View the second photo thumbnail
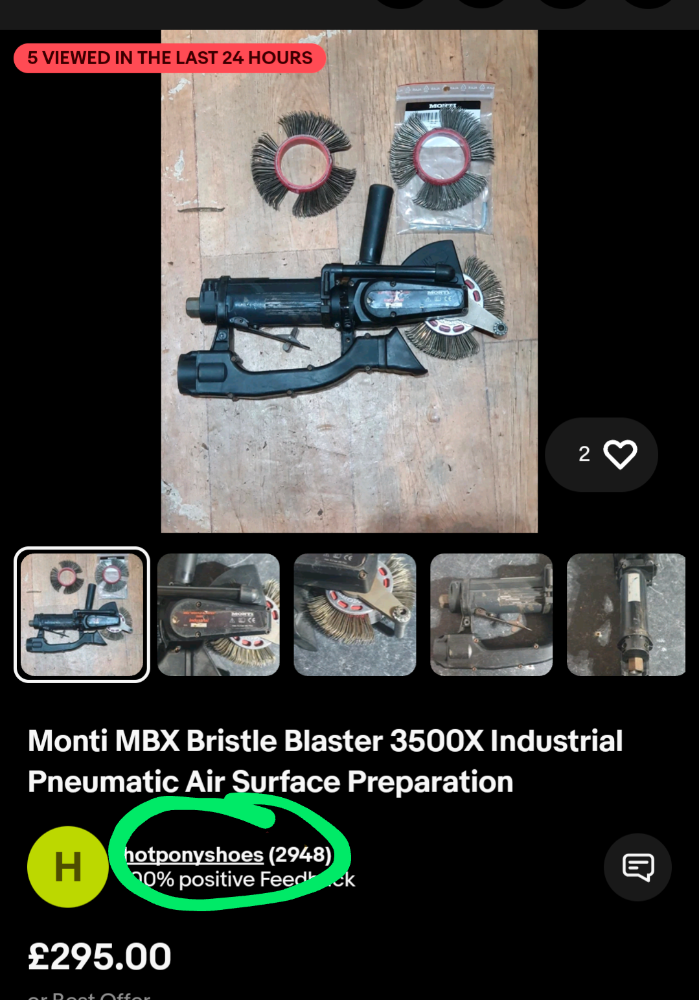This screenshot has height=1000, width=699. 218,614
